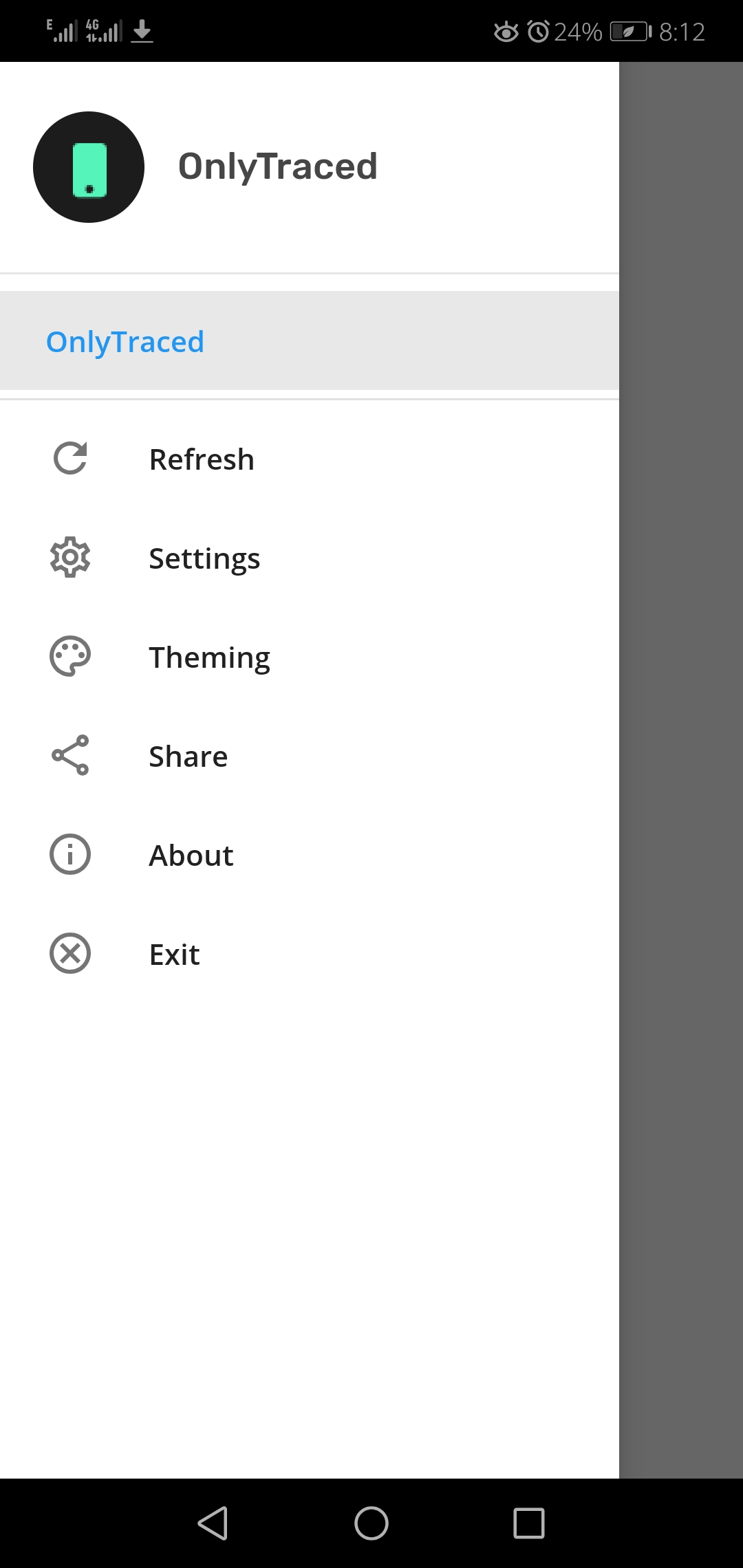
Task: Open About using the info icon
Action: click(x=69, y=854)
